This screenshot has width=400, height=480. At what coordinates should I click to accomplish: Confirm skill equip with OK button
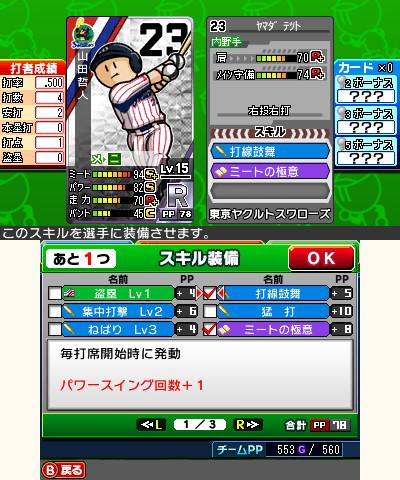click(x=321, y=258)
